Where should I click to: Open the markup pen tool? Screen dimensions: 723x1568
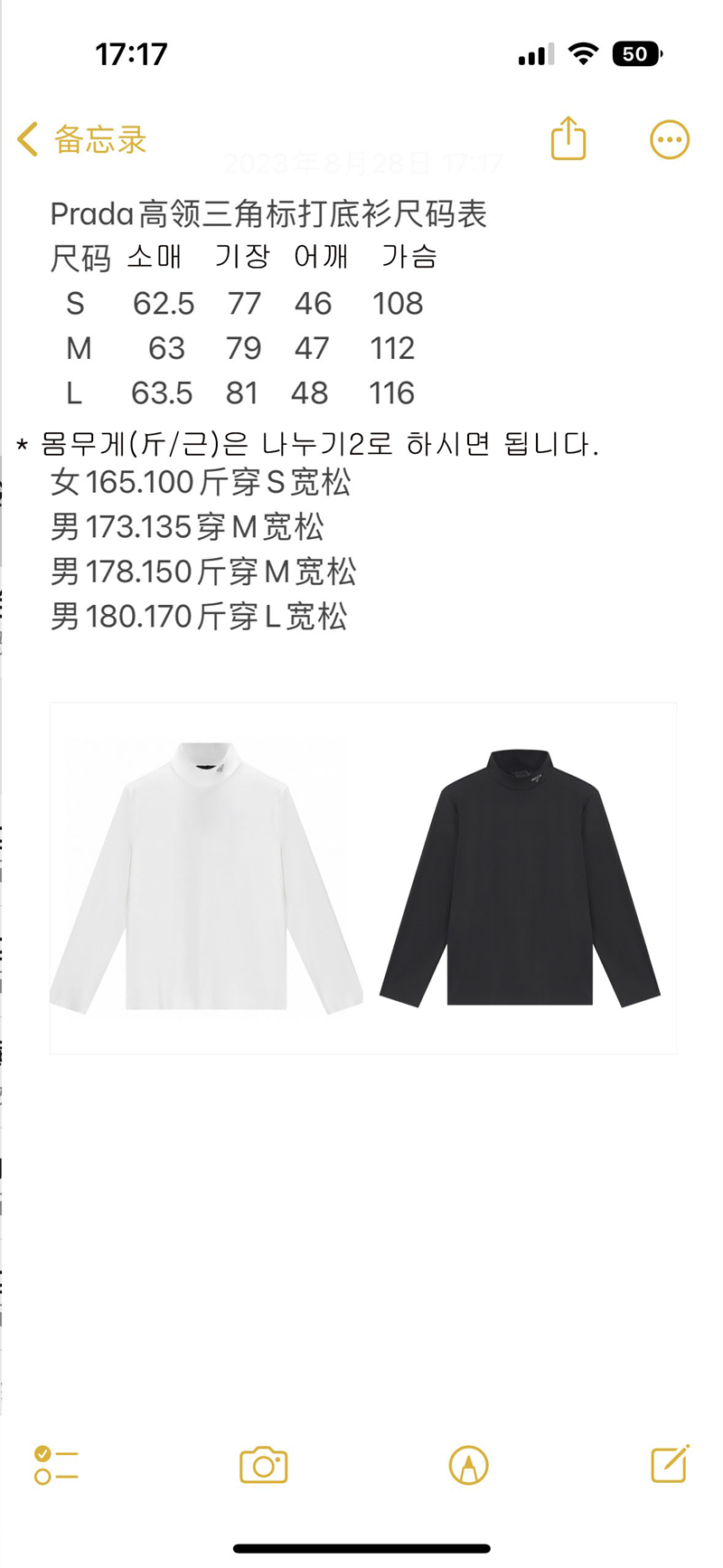pos(468,1465)
